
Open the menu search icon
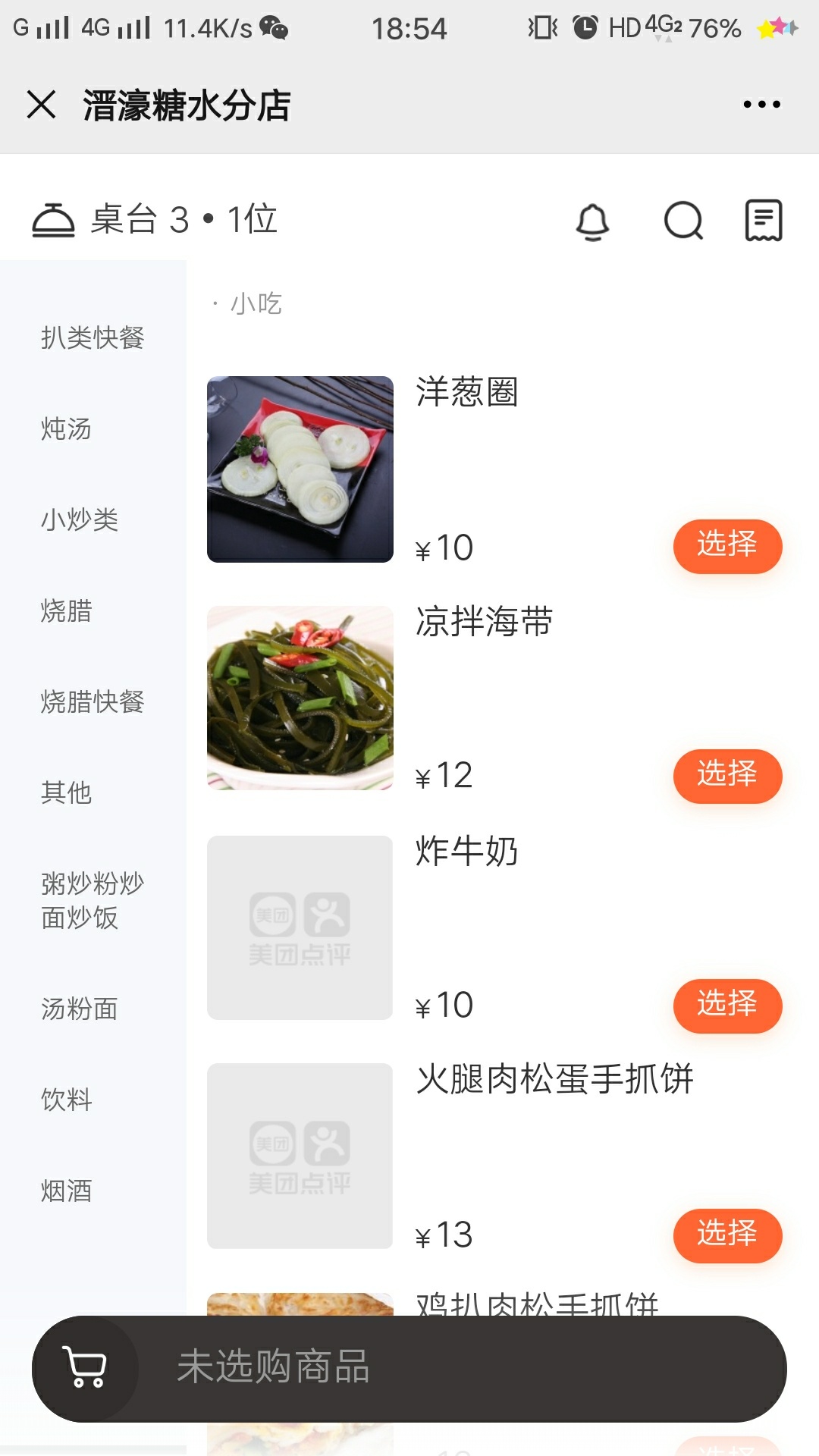coord(683,221)
